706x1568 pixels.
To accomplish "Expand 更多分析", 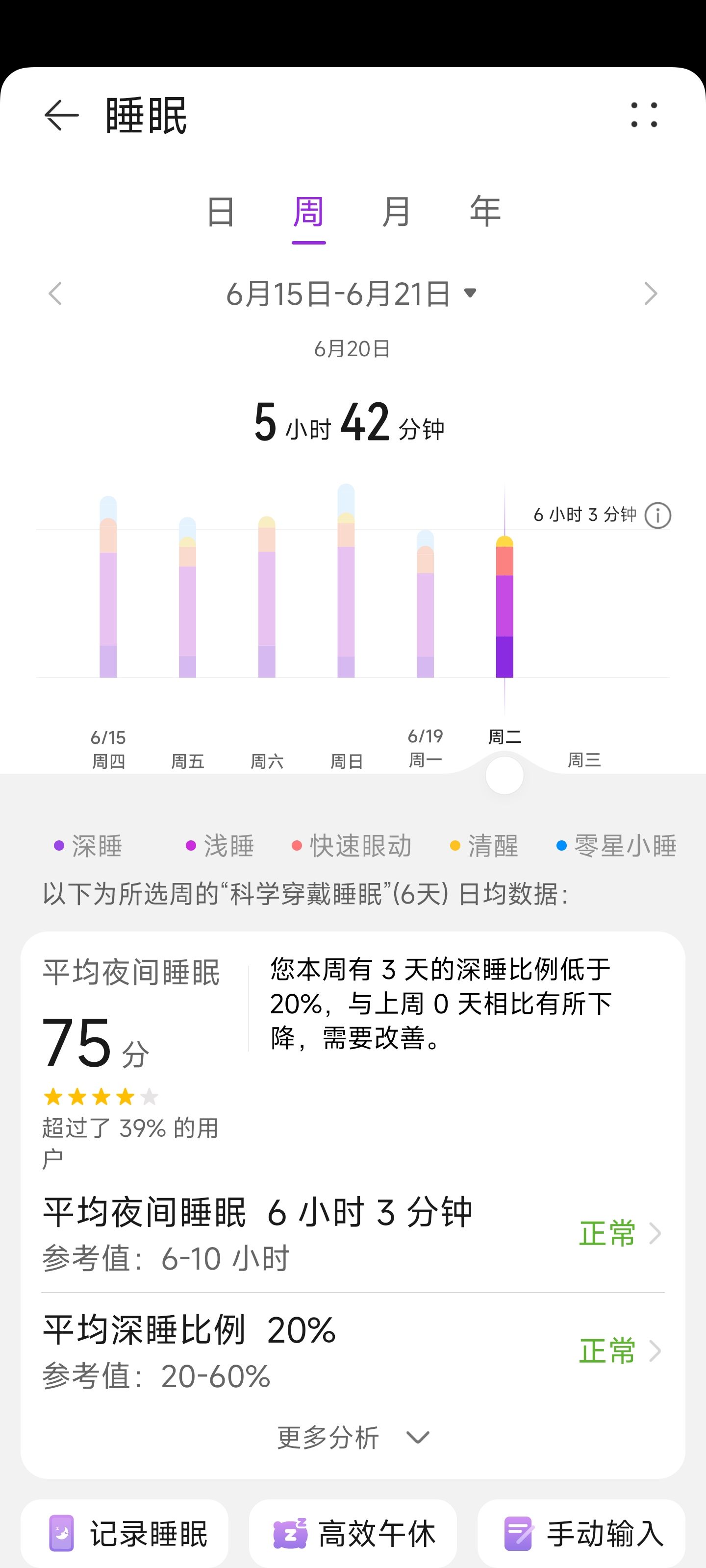I will (x=353, y=1438).
